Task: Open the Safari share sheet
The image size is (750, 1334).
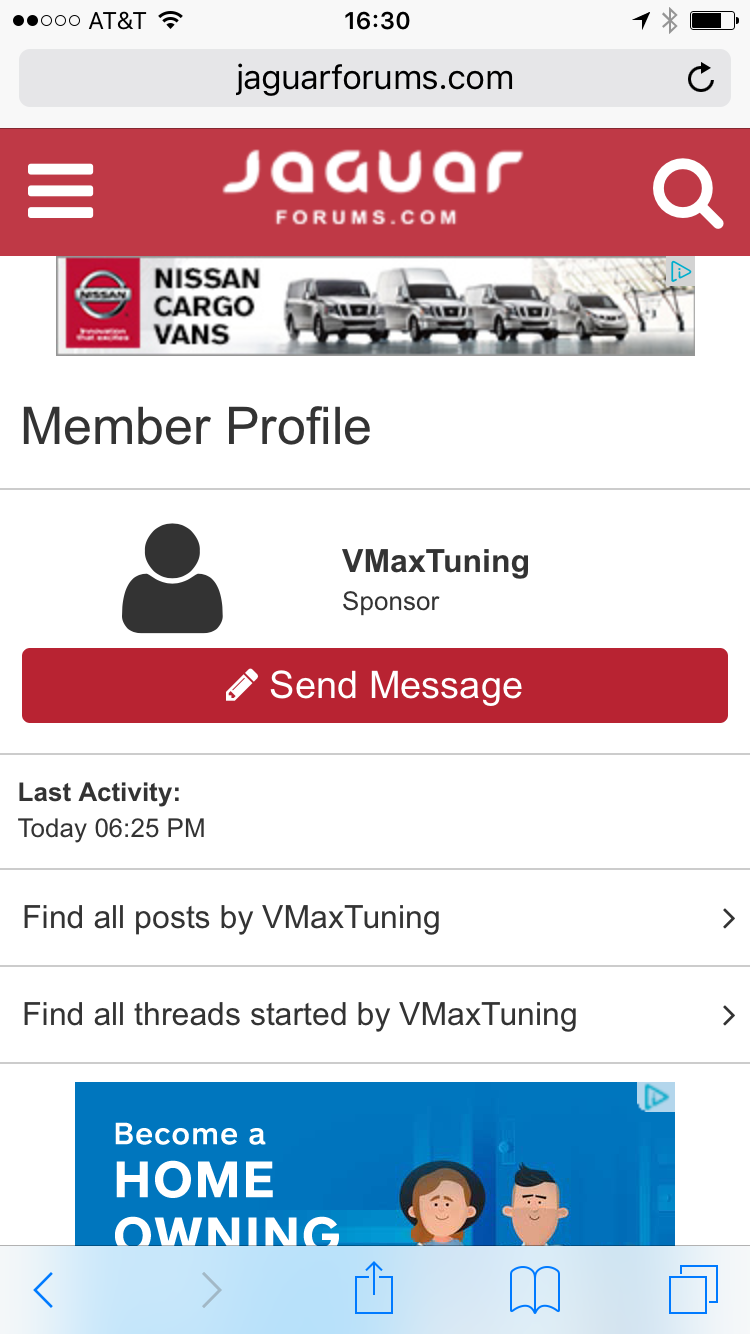Action: tap(374, 1288)
